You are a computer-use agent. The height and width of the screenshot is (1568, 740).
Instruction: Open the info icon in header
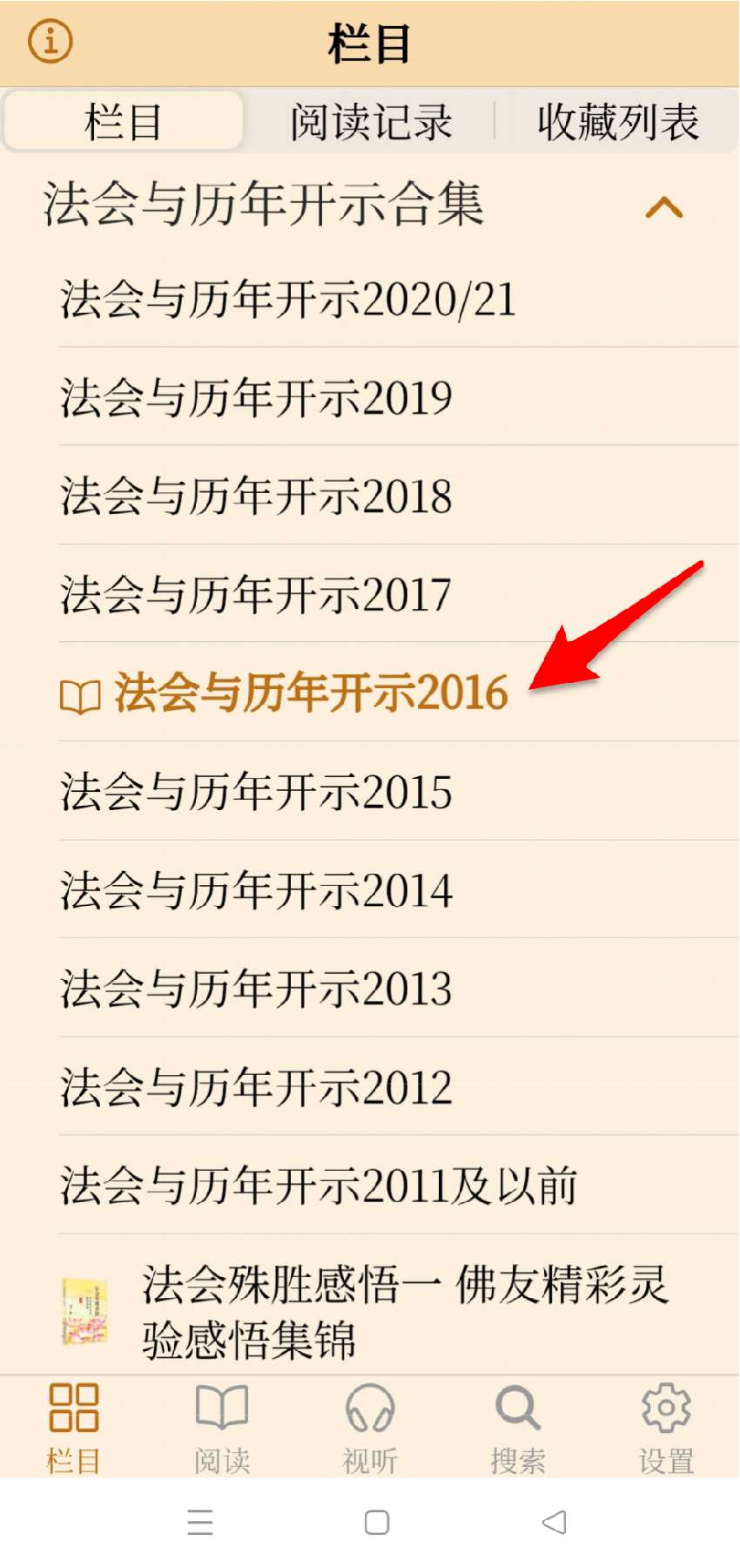[50, 41]
